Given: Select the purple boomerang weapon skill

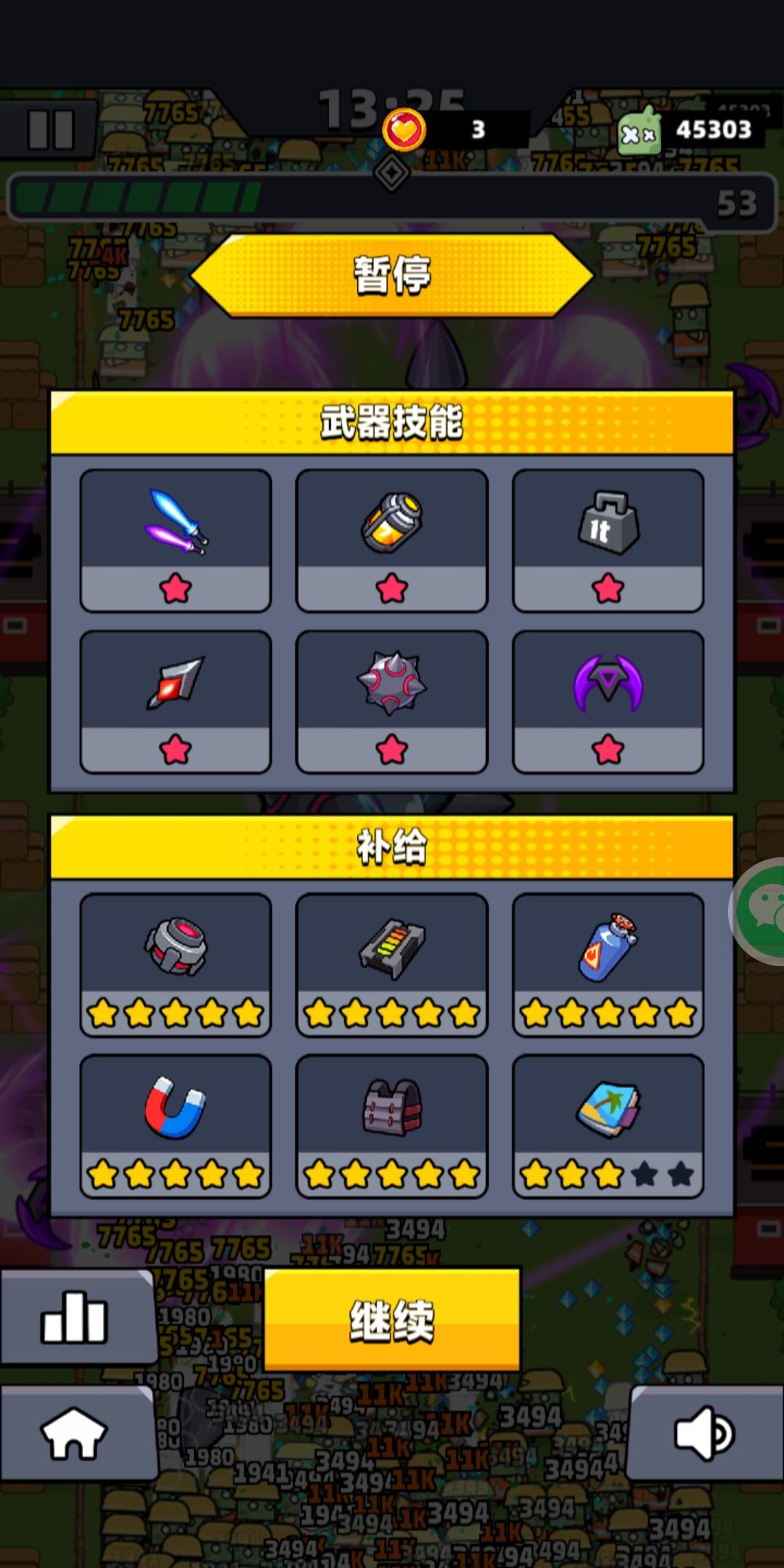Looking at the screenshot, I should pos(608,701).
